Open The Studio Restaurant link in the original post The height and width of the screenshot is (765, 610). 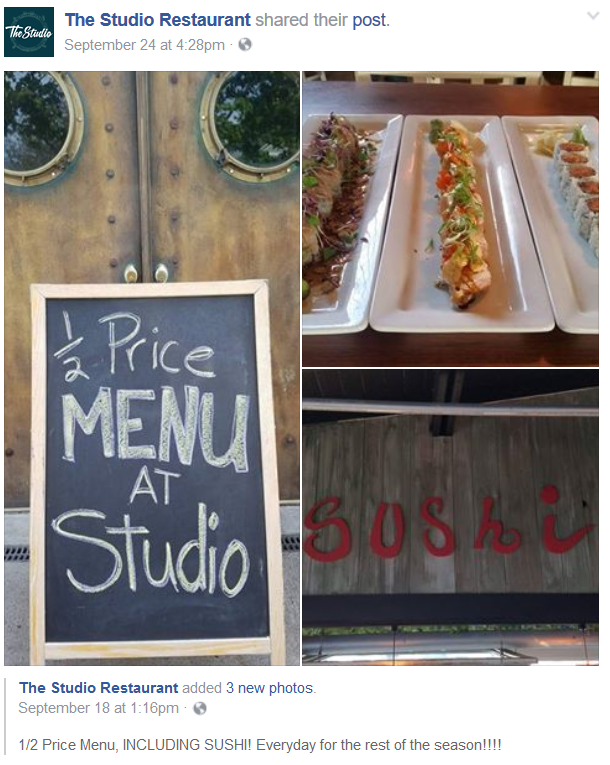coord(99,688)
